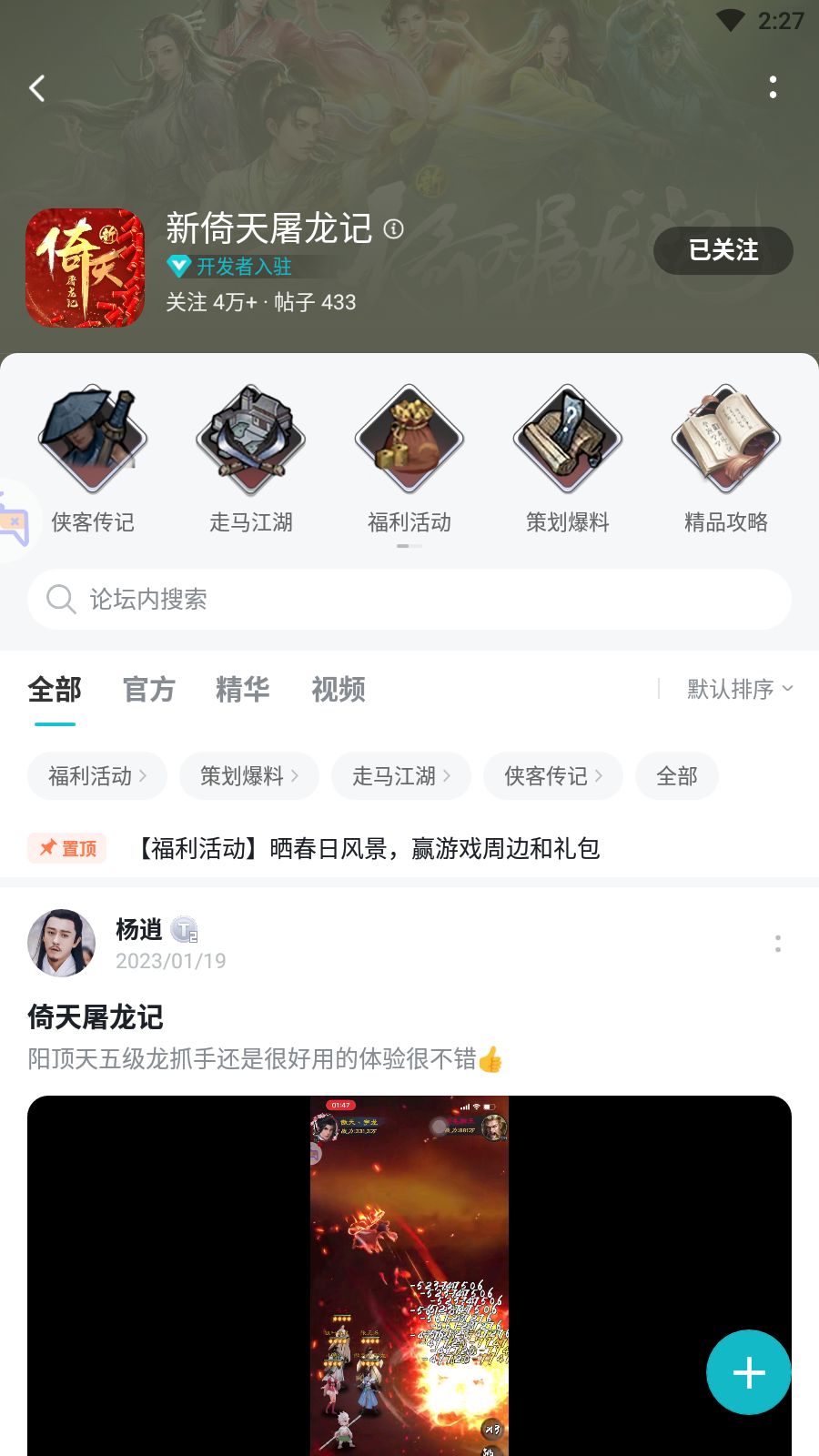
Task: Unfollow via the 已关注 button
Action: click(x=723, y=250)
